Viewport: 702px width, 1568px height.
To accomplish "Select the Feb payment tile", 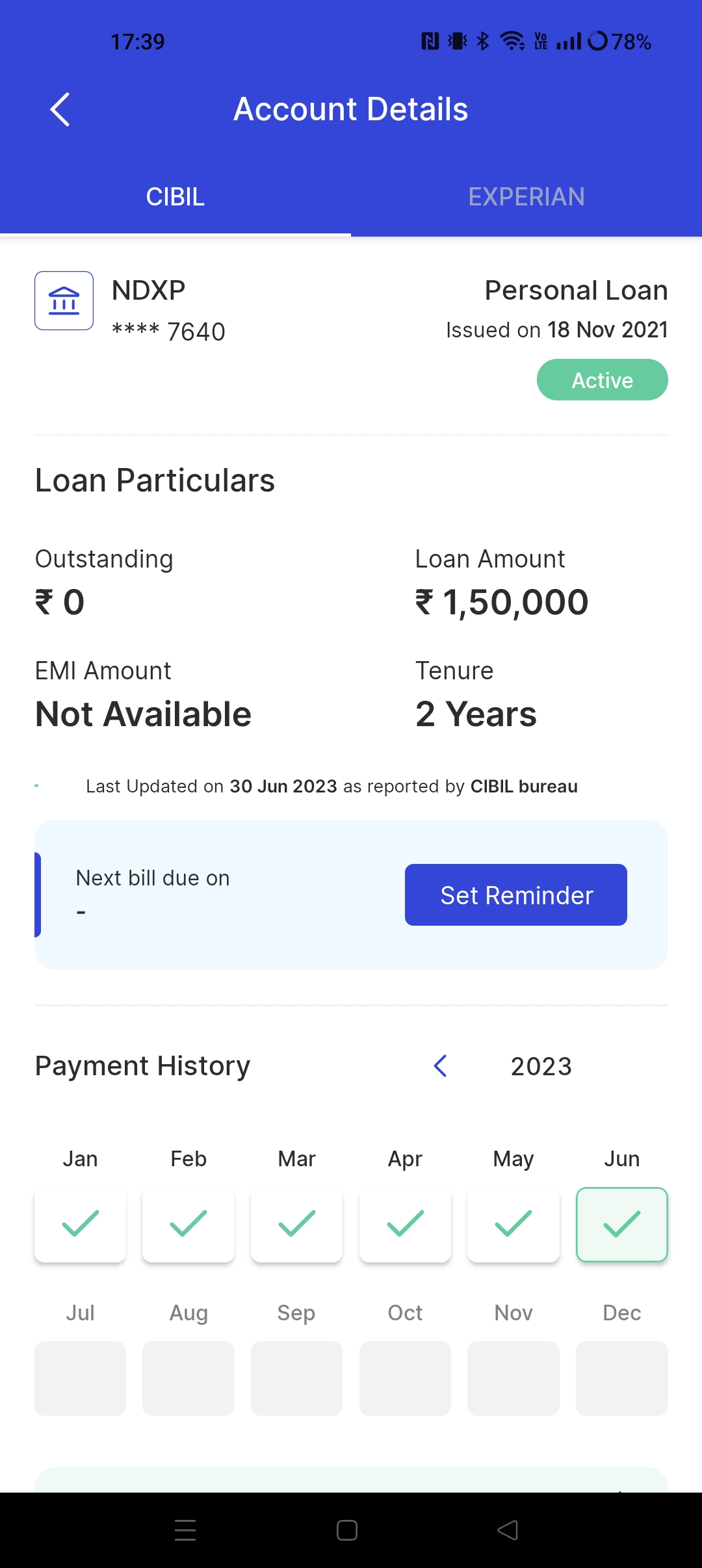I will point(188,1224).
